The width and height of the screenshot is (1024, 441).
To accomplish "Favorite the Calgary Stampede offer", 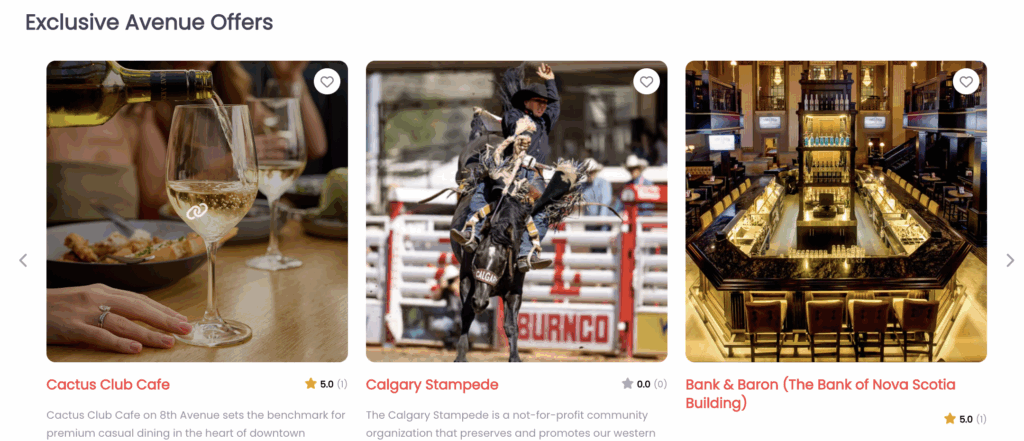I will point(647,81).
